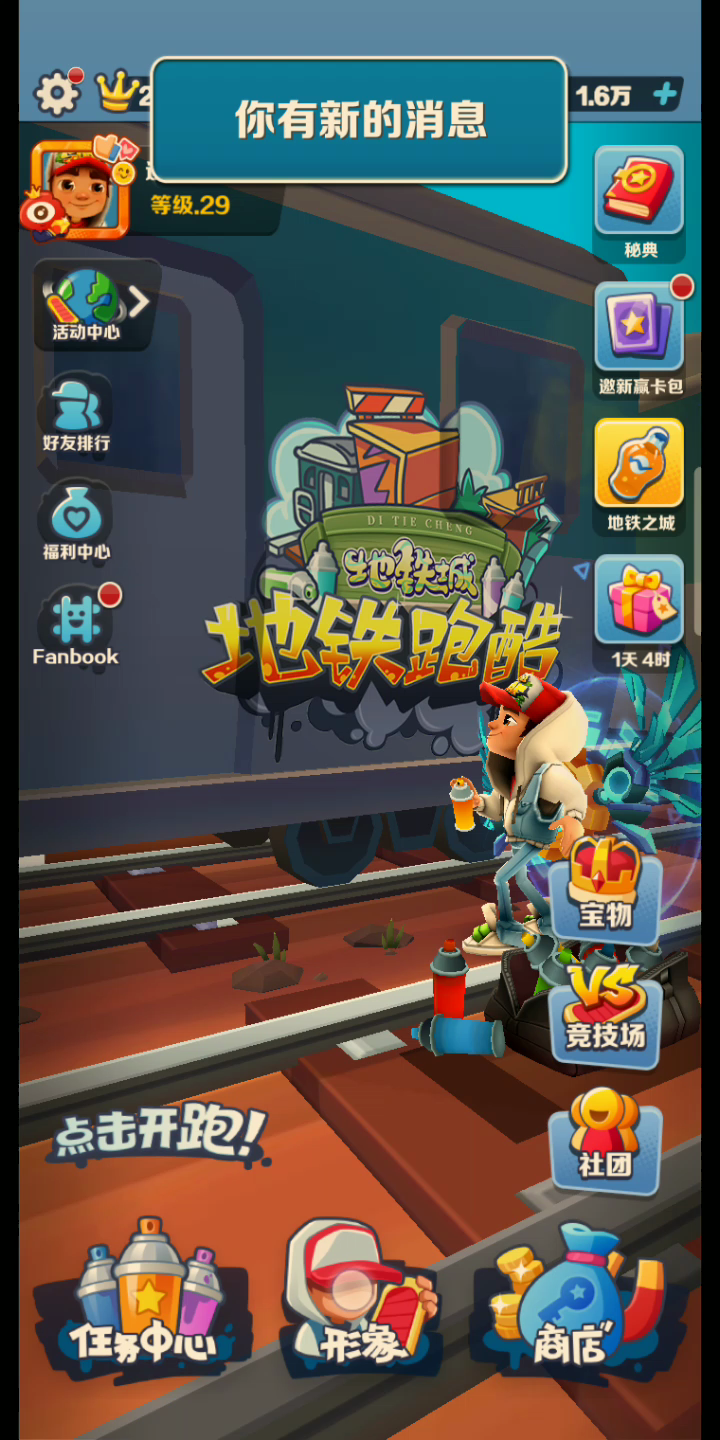
Task: Open 福利中心 welfare center
Action: (76, 522)
